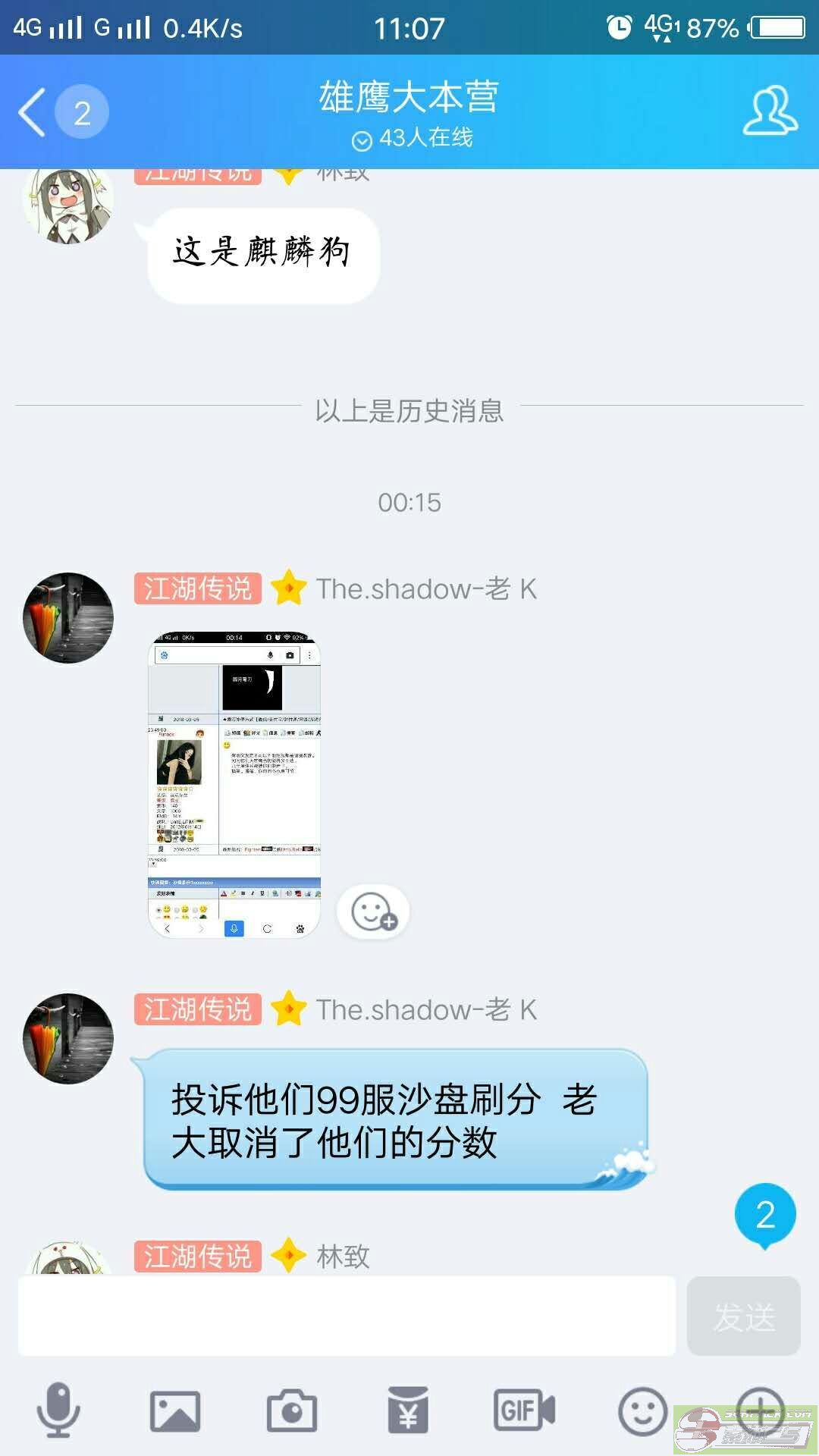Open avatar of The.shadow-老 K image message
The height and width of the screenshot is (1456, 819).
tap(68, 617)
